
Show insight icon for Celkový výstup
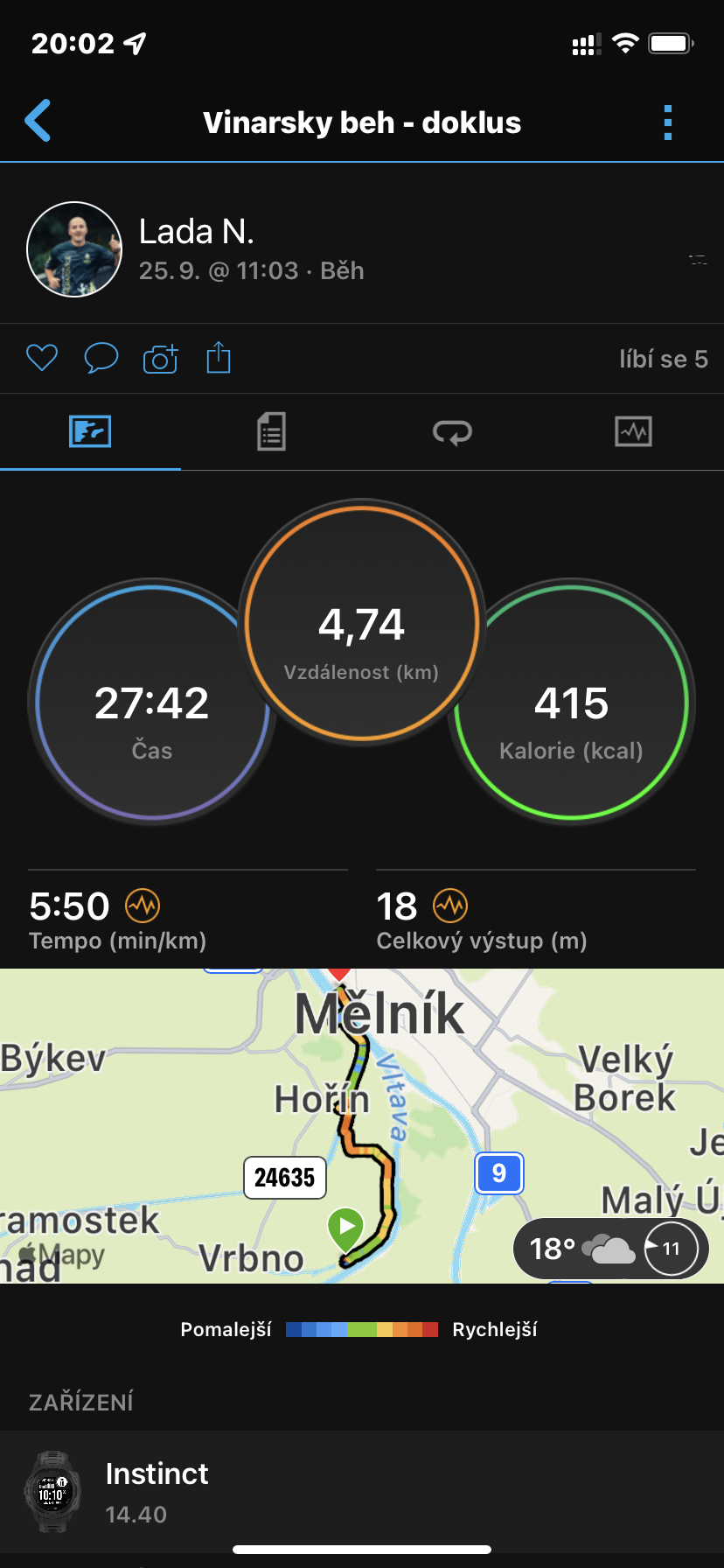tap(450, 906)
